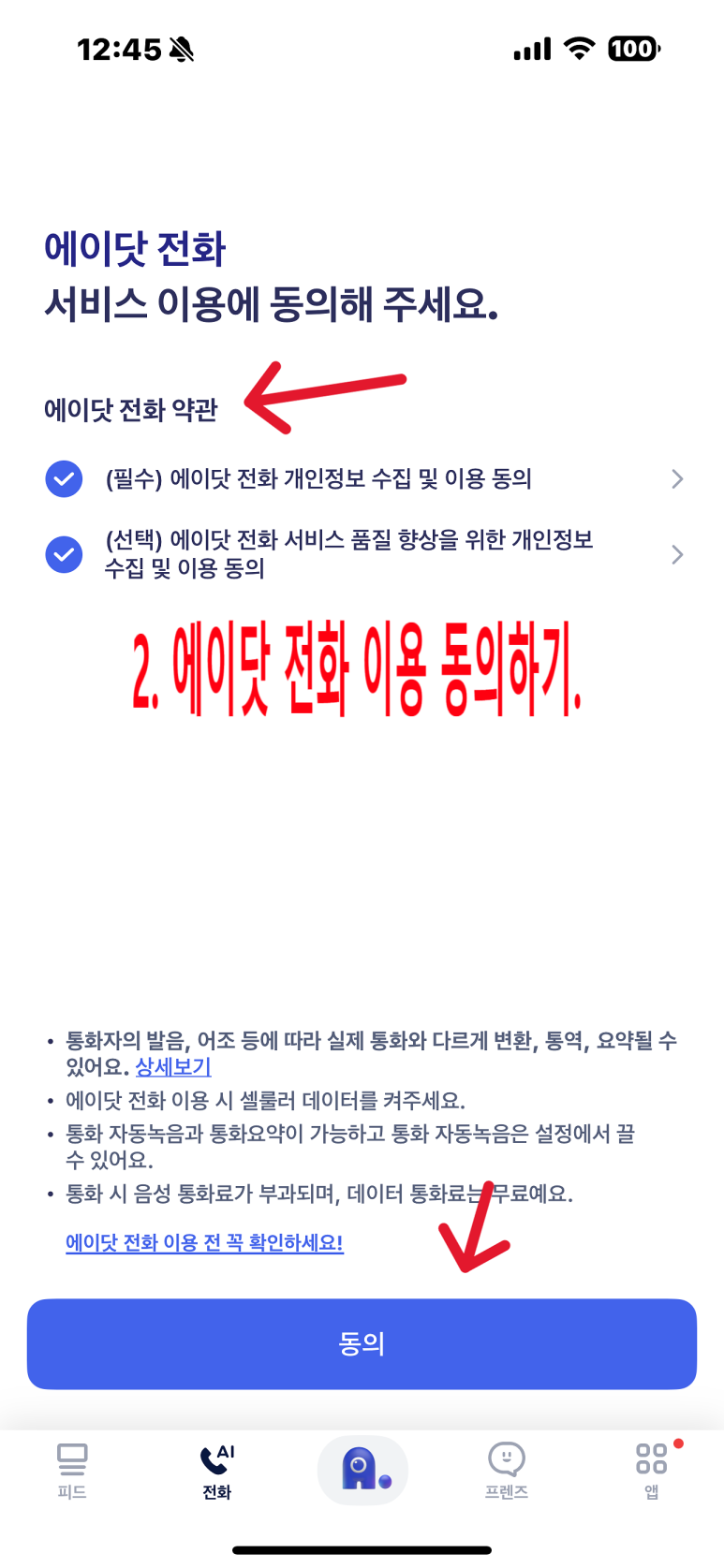This screenshot has width=724, height=1568.
Task: Uncheck the 필수 개인정보 수집 동의 checkbox
Action: coord(64,479)
